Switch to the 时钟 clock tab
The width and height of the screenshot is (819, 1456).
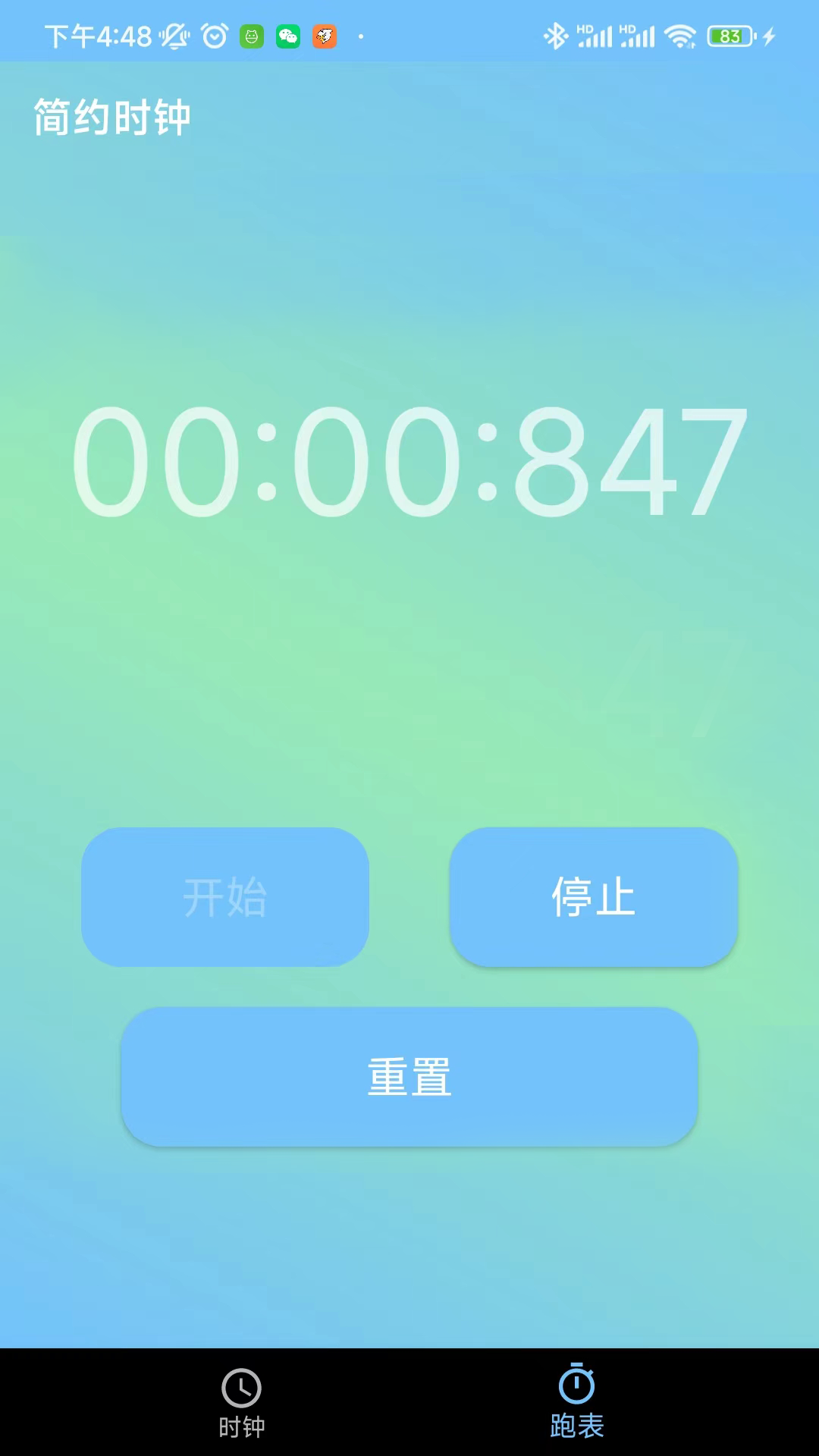[242, 1403]
